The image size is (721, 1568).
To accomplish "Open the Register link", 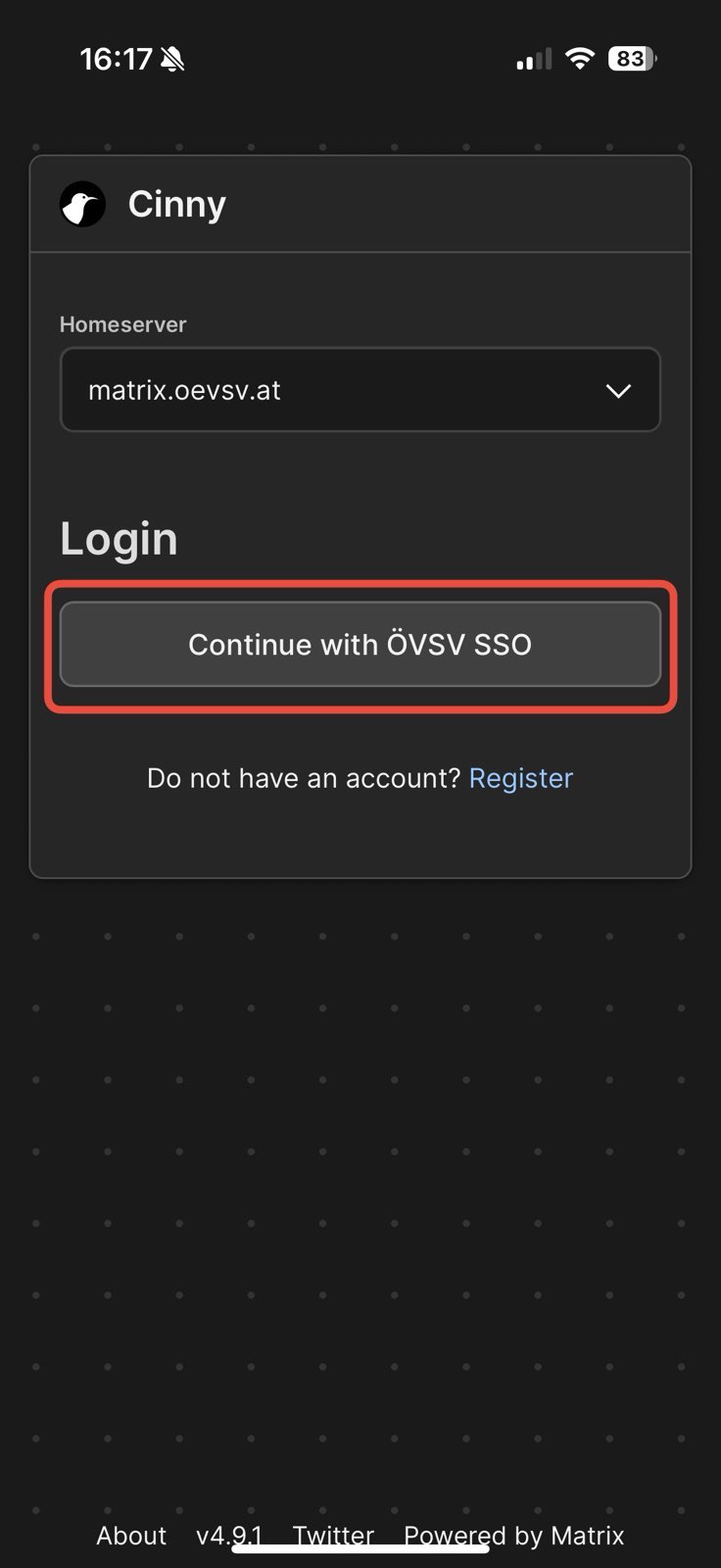I will (x=520, y=778).
